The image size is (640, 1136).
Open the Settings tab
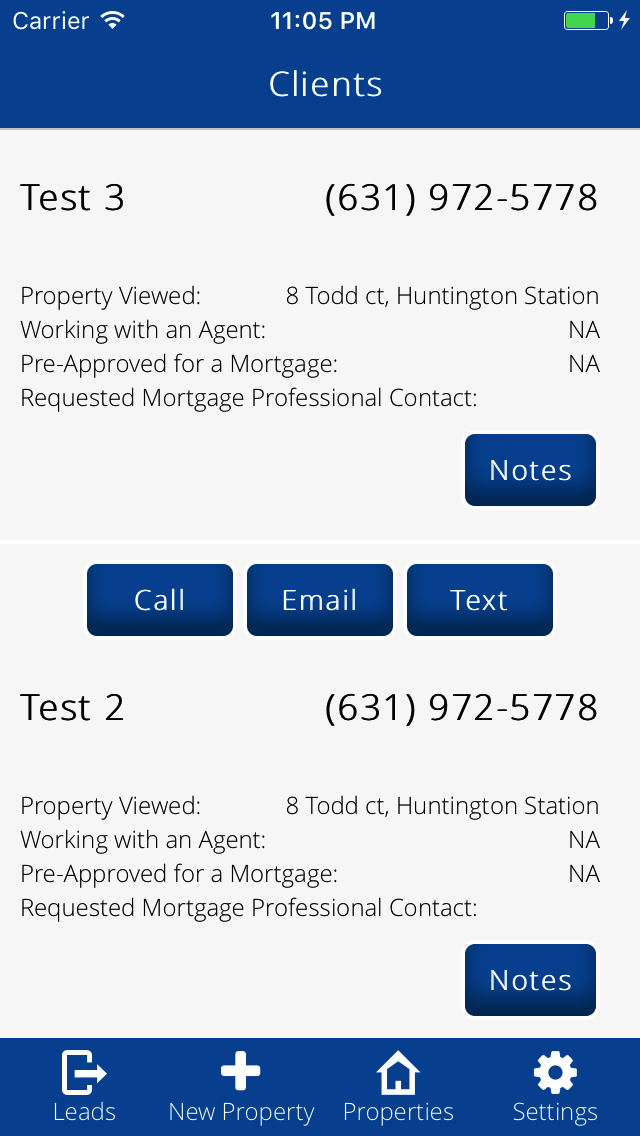point(555,1086)
